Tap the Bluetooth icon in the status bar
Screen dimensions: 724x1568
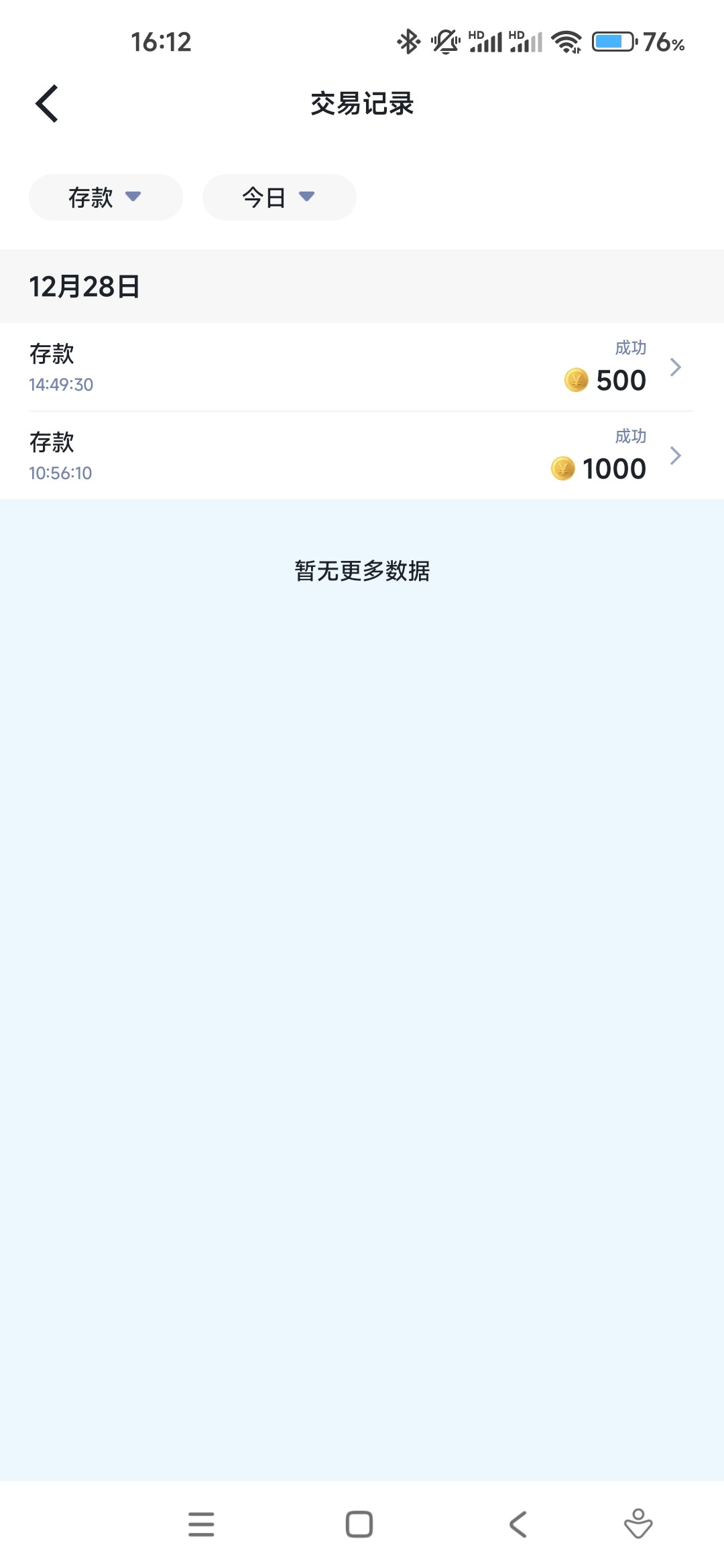coord(408,42)
